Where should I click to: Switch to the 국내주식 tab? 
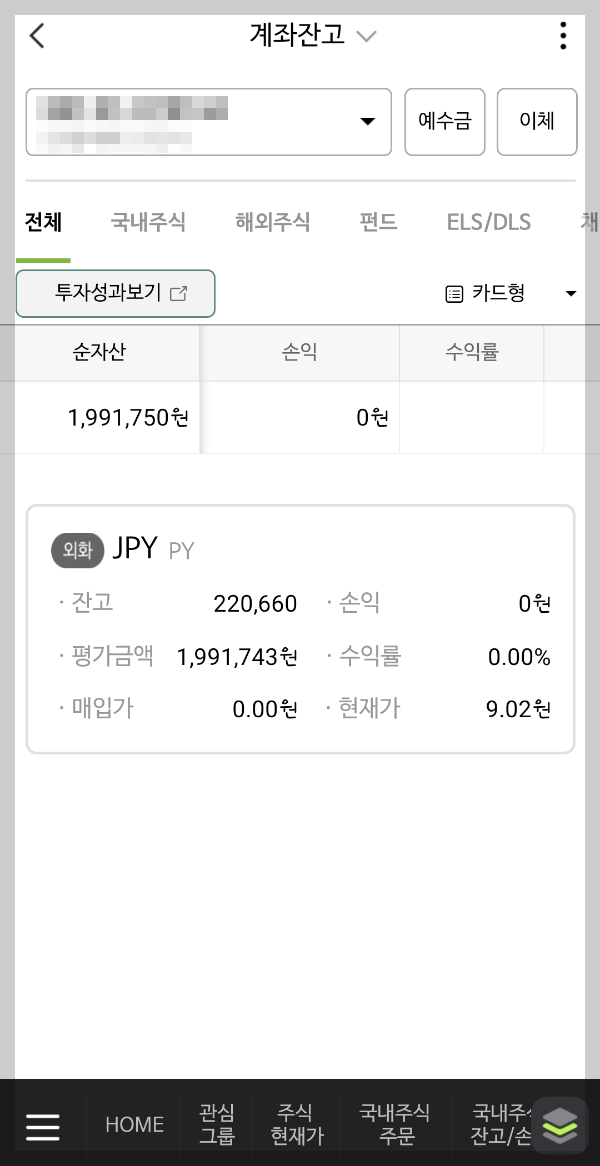[x=148, y=222]
